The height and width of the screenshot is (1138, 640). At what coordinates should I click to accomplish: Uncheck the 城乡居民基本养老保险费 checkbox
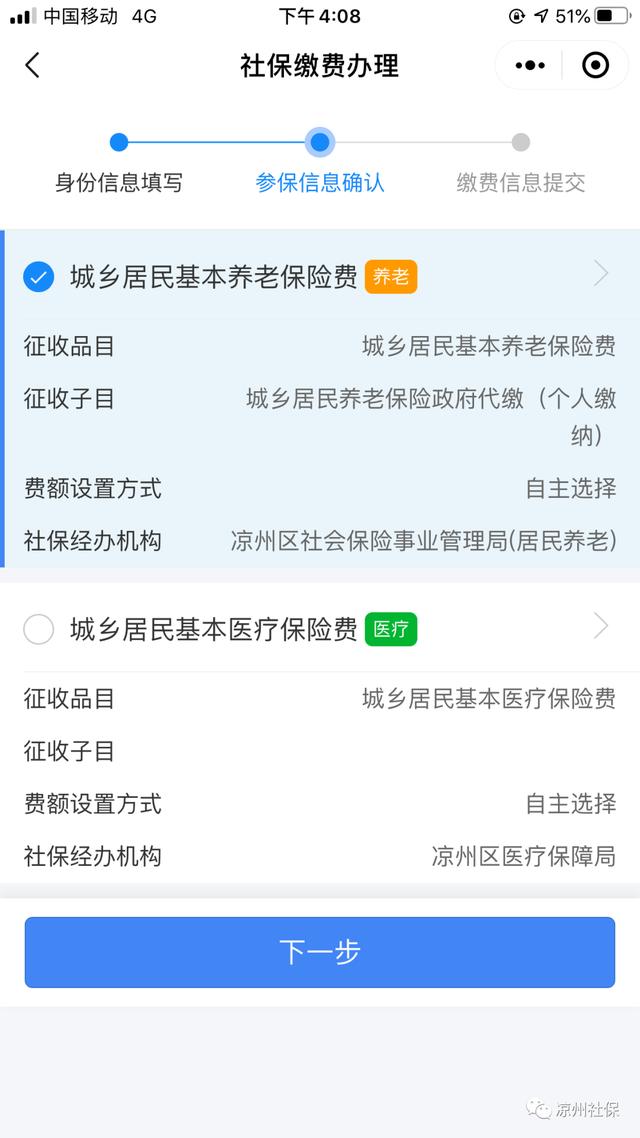tap(39, 277)
